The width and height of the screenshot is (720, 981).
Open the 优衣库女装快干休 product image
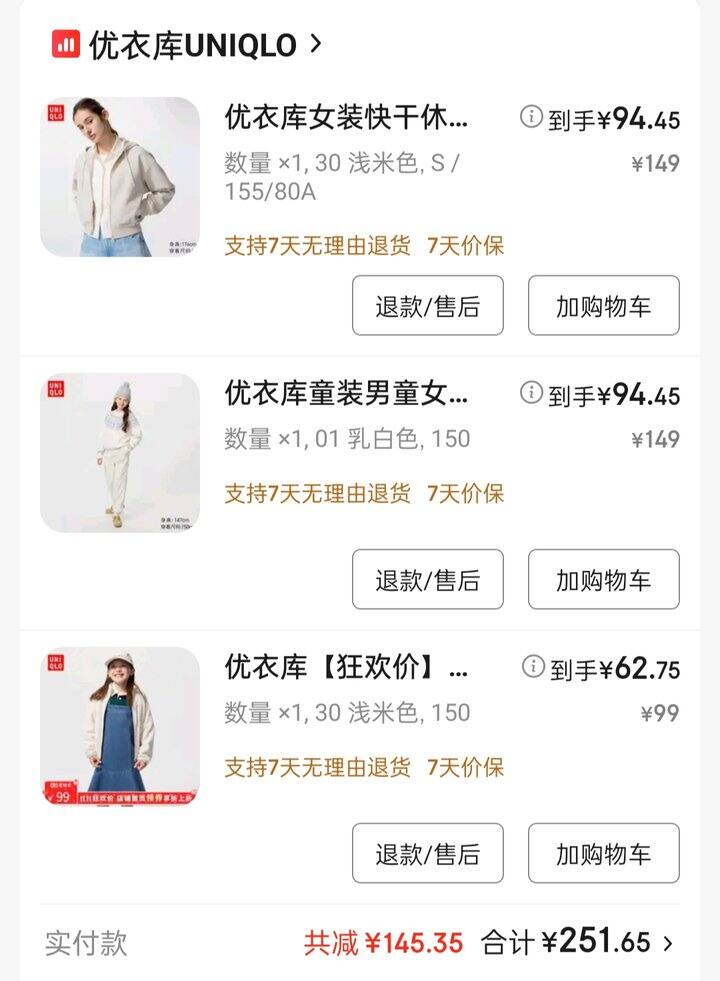coord(120,177)
